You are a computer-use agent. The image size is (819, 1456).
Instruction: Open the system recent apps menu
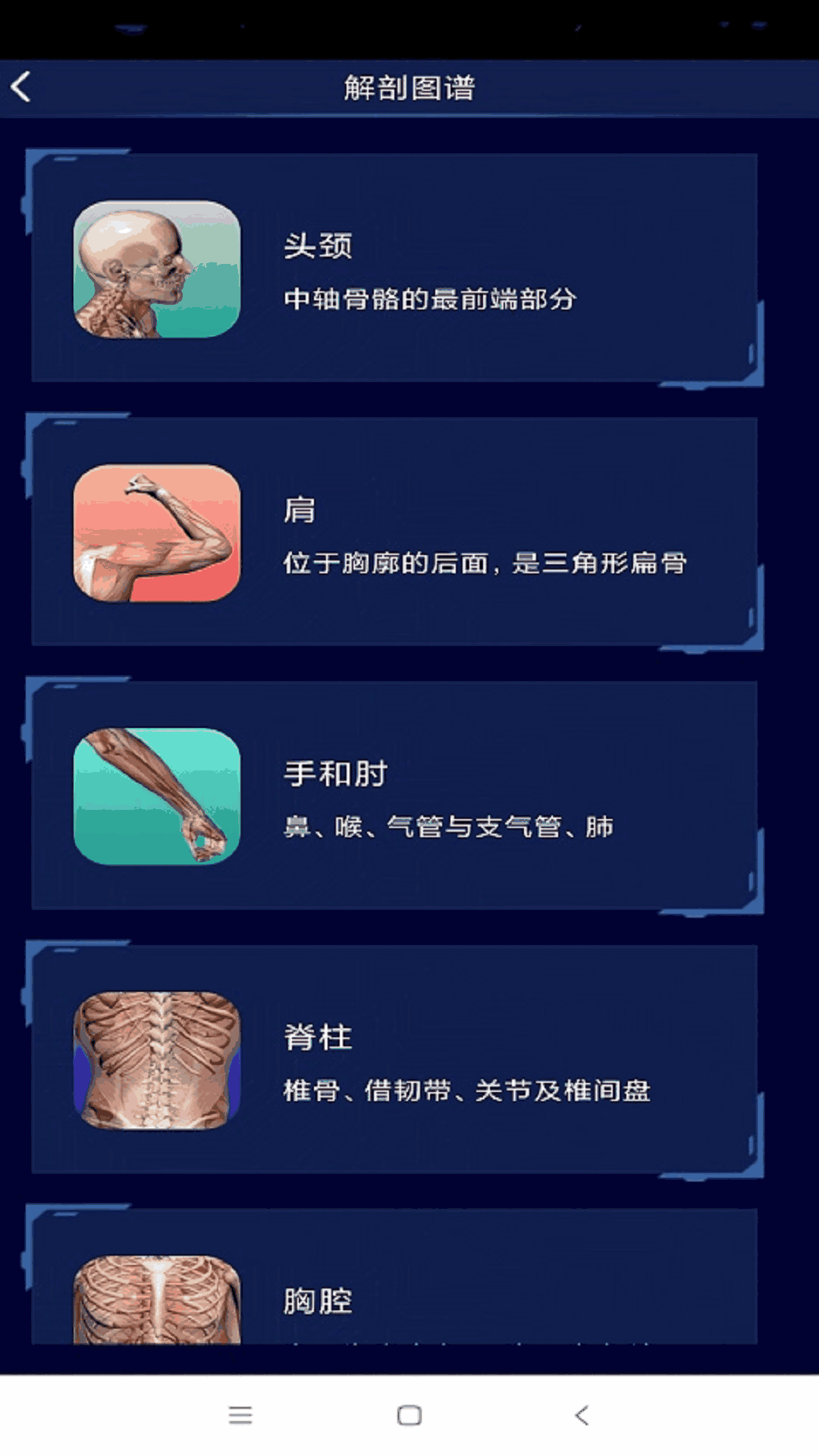point(240,1415)
